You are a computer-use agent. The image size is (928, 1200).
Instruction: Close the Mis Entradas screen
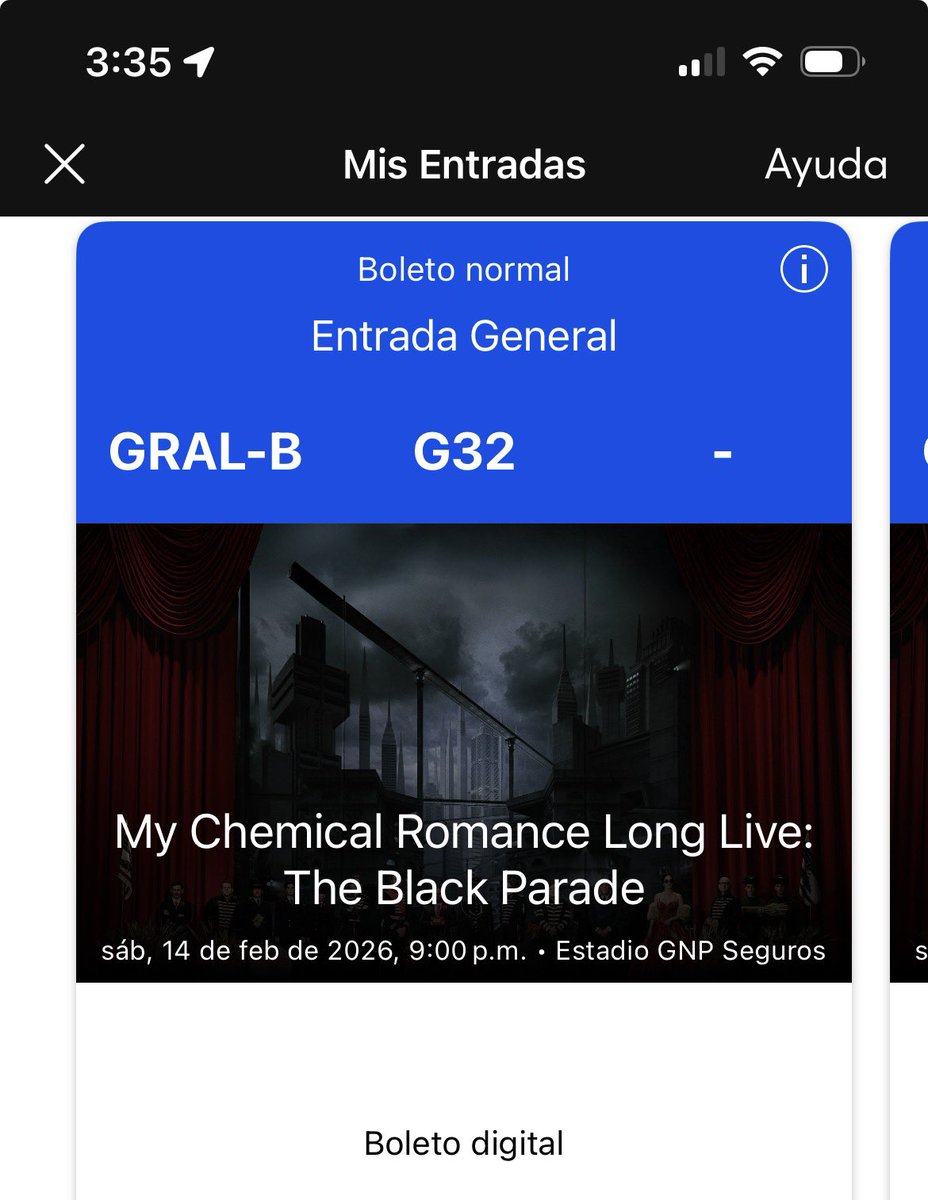coord(65,164)
